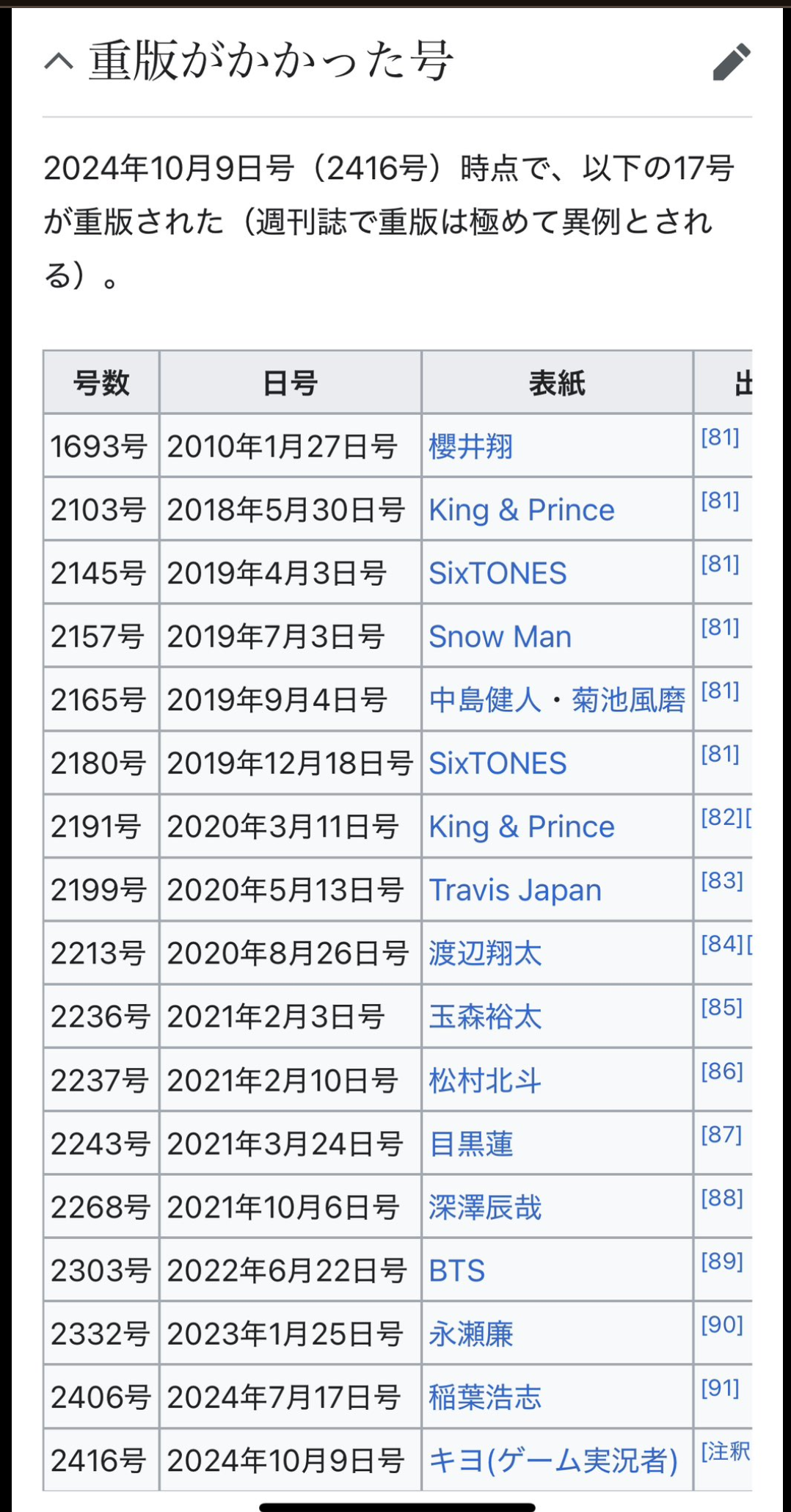Jump to citation [91] in 稲葉浩志 row
This screenshot has height=1512, width=791.
pyautogui.click(x=721, y=1388)
